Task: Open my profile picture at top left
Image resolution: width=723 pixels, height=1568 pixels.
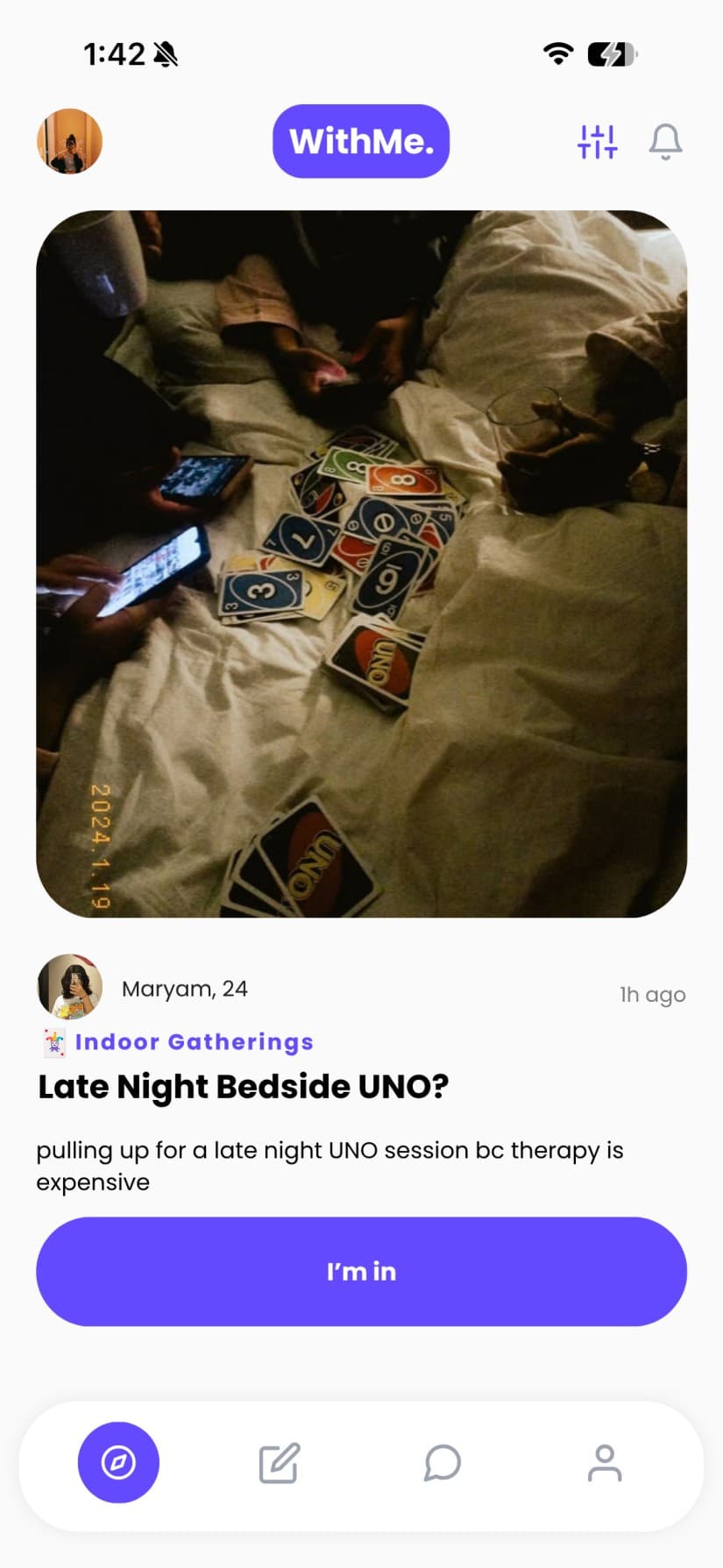Action: click(69, 141)
